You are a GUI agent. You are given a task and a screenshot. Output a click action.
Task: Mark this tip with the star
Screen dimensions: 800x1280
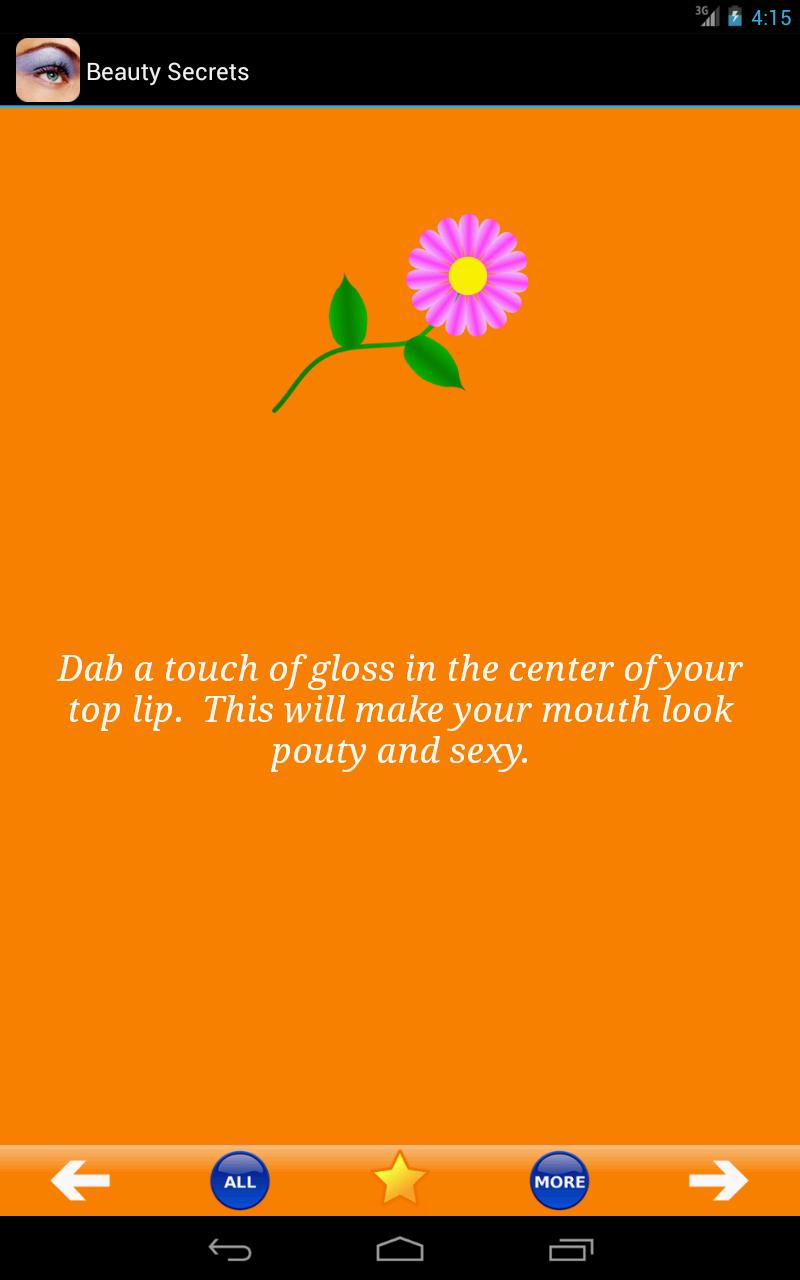click(x=400, y=1179)
